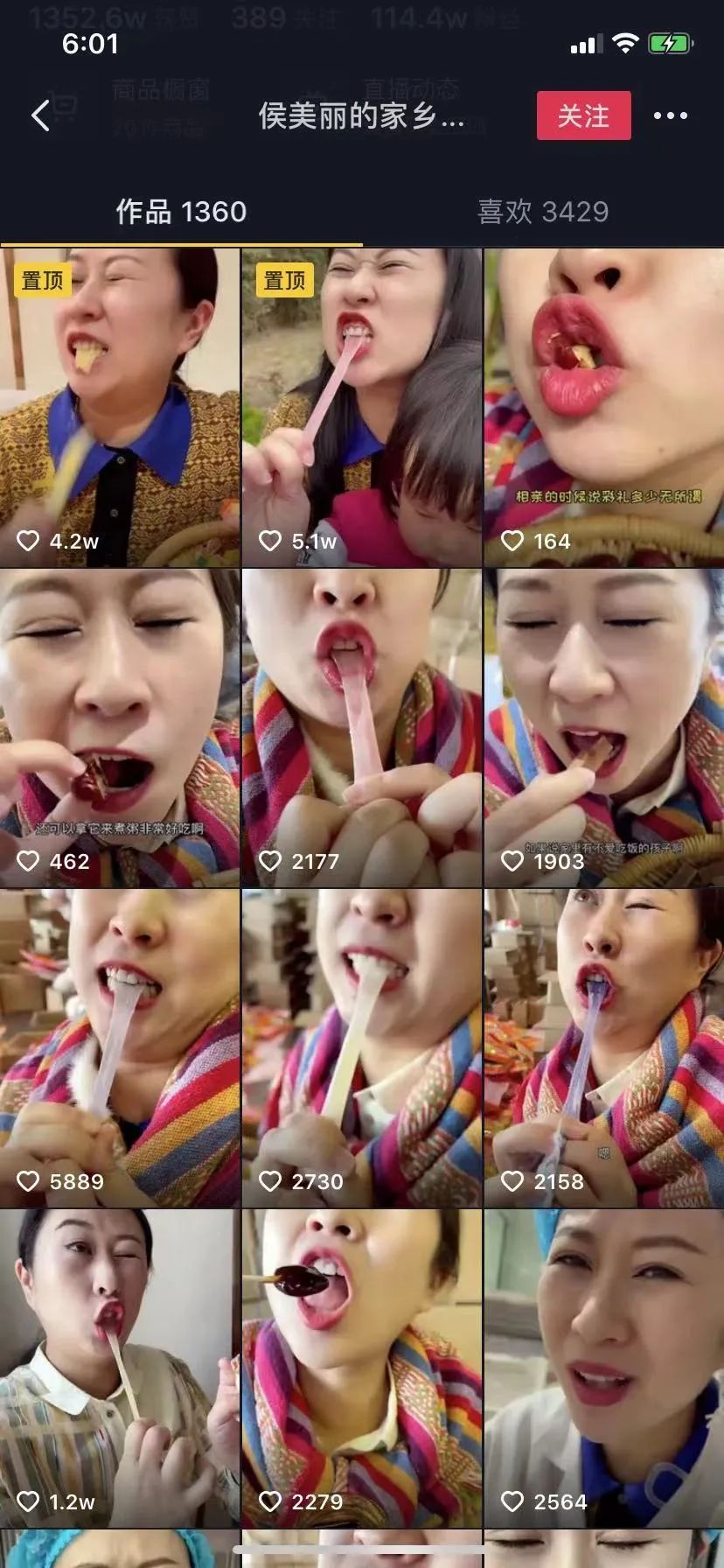Open pinned video with 4.2w likes
The image size is (724, 1568).
point(120,407)
